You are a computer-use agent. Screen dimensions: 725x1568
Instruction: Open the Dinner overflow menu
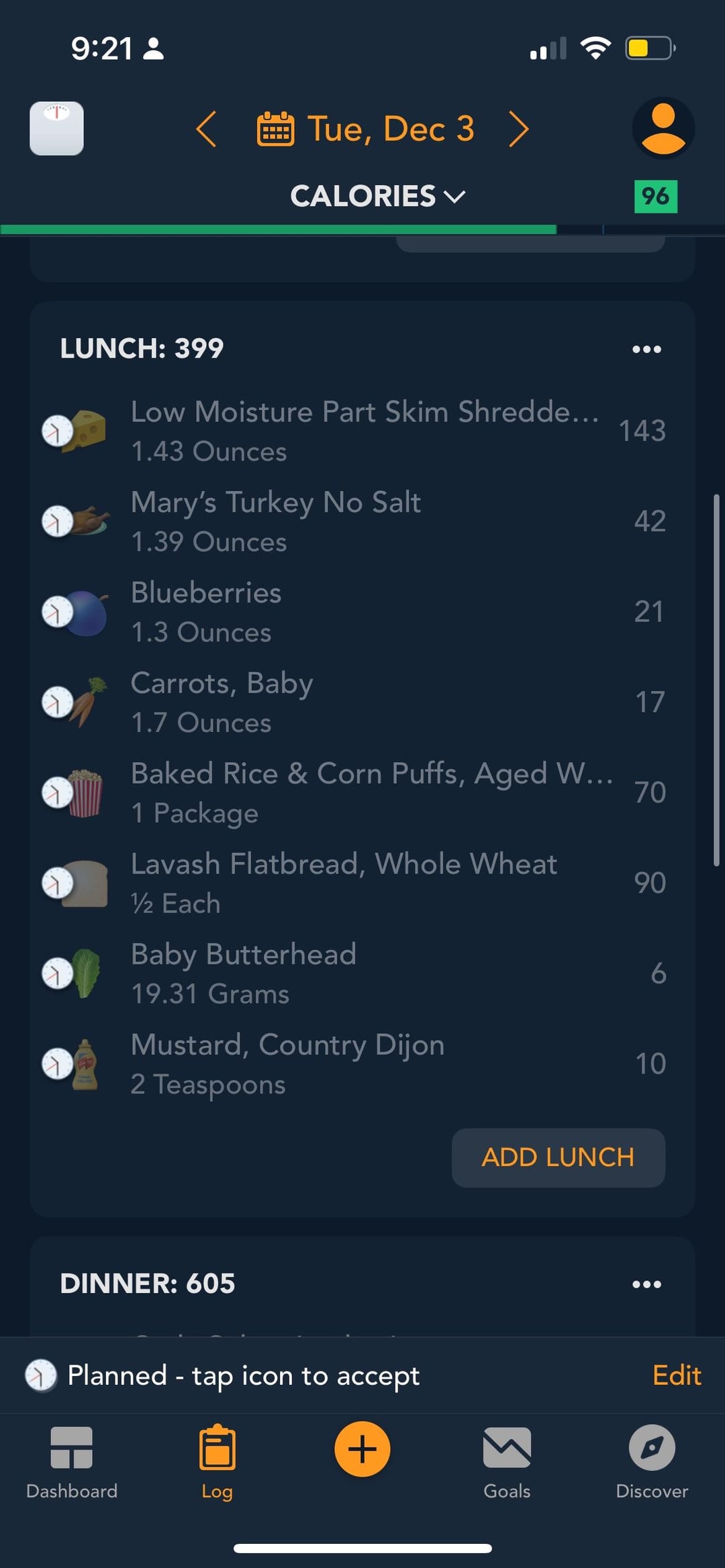click(646, 1284)
